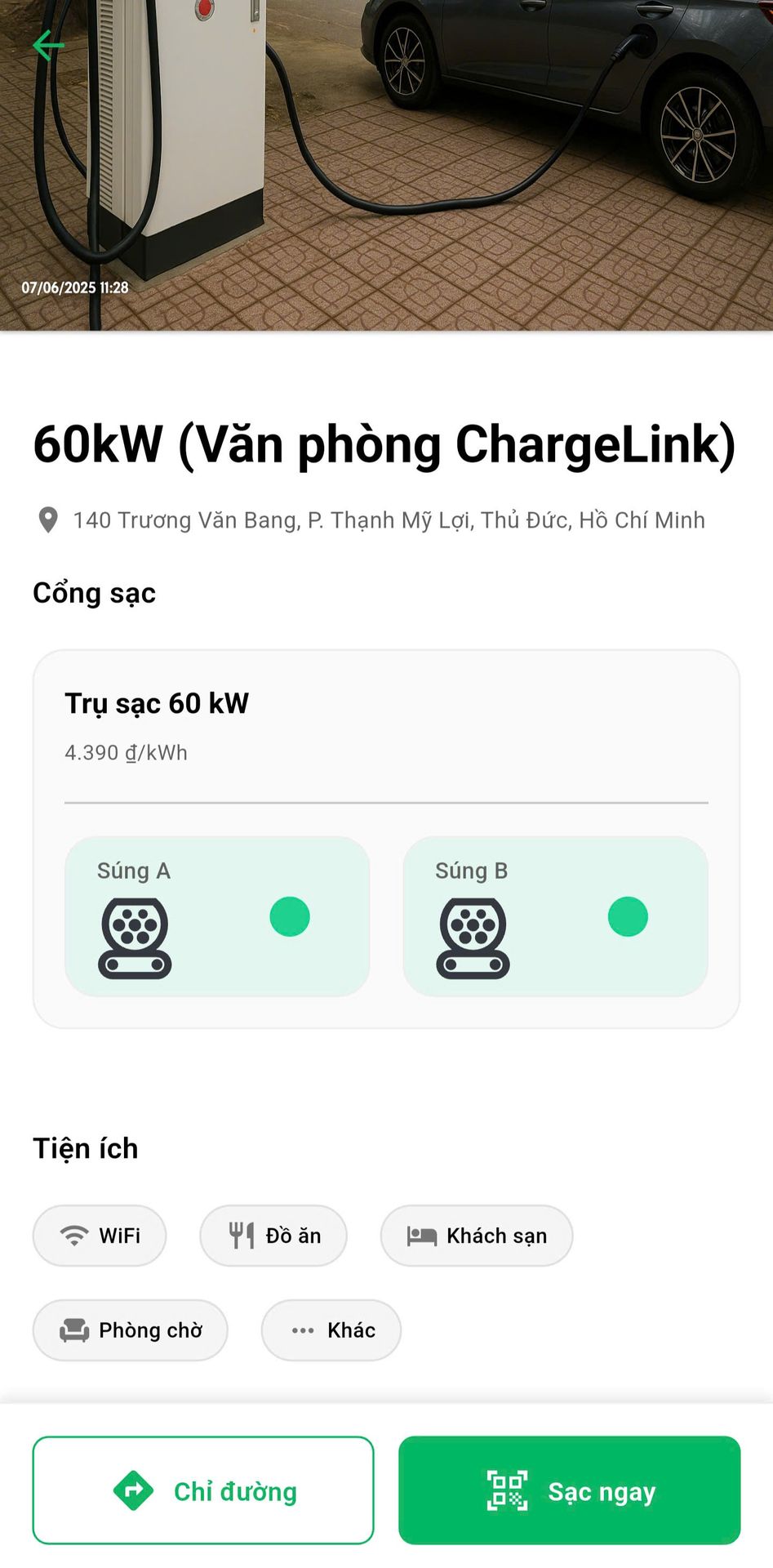The height and width of the screenshot is (1568, 773).
Task: Switch to the Cổng sạc section
Action: [x=94, y=594]
